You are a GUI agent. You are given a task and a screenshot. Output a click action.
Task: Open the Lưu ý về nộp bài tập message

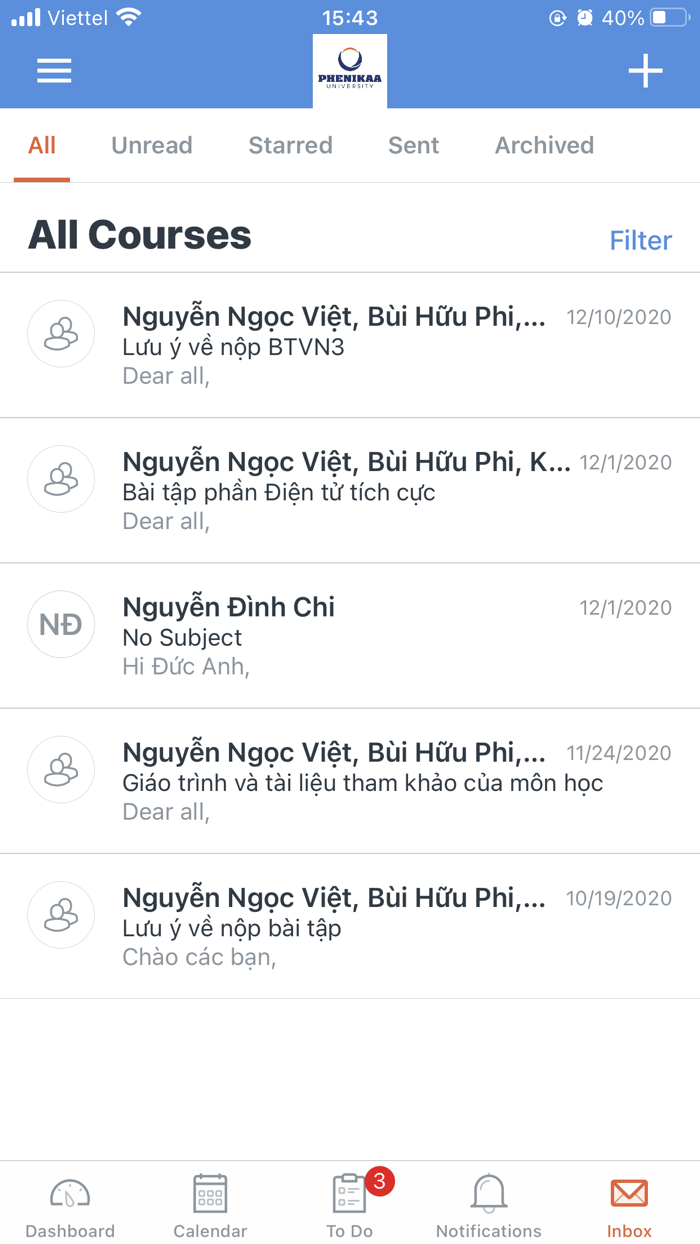point(350,926)
